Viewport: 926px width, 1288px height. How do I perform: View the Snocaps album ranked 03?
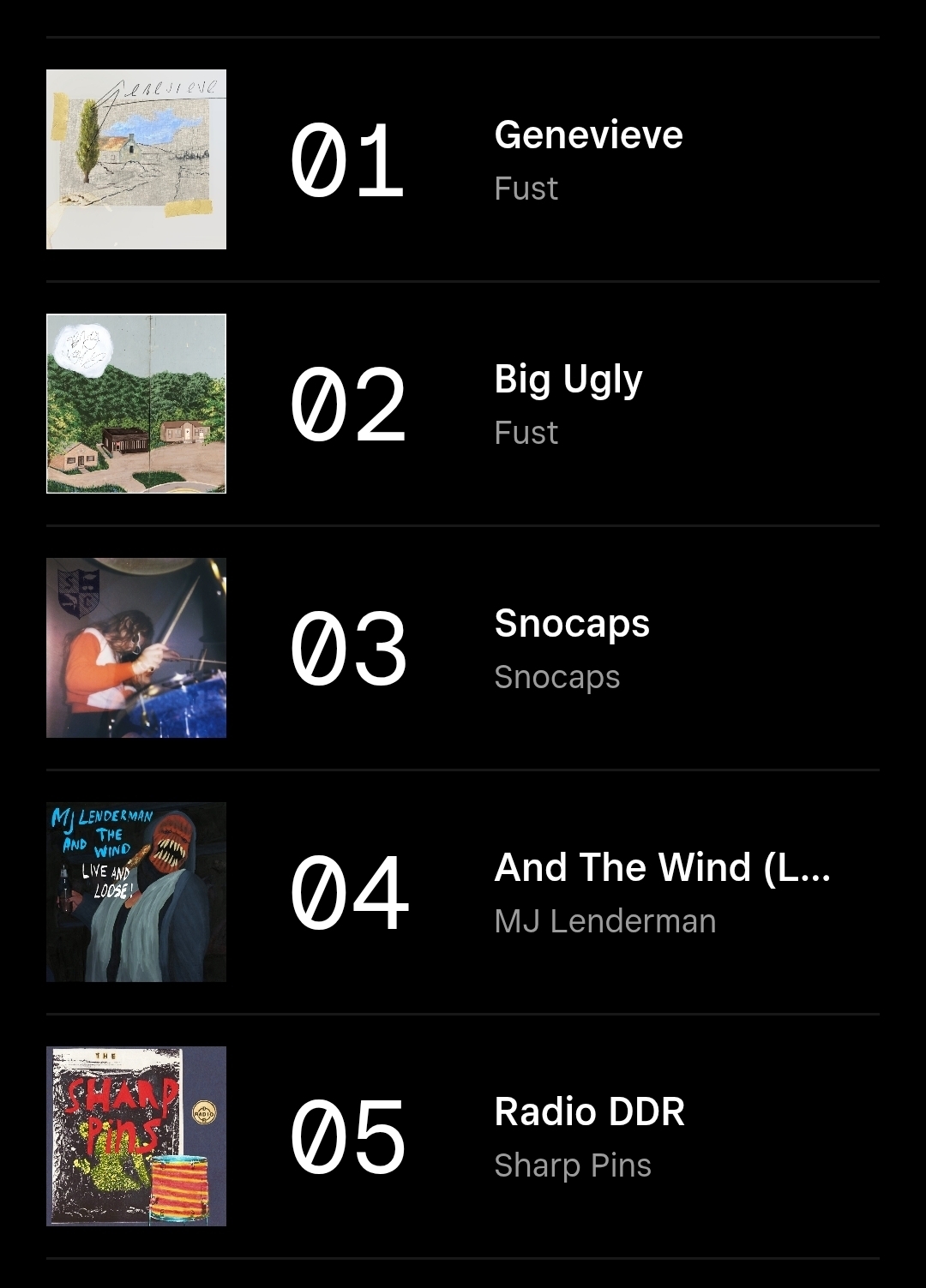coord(571,624)
